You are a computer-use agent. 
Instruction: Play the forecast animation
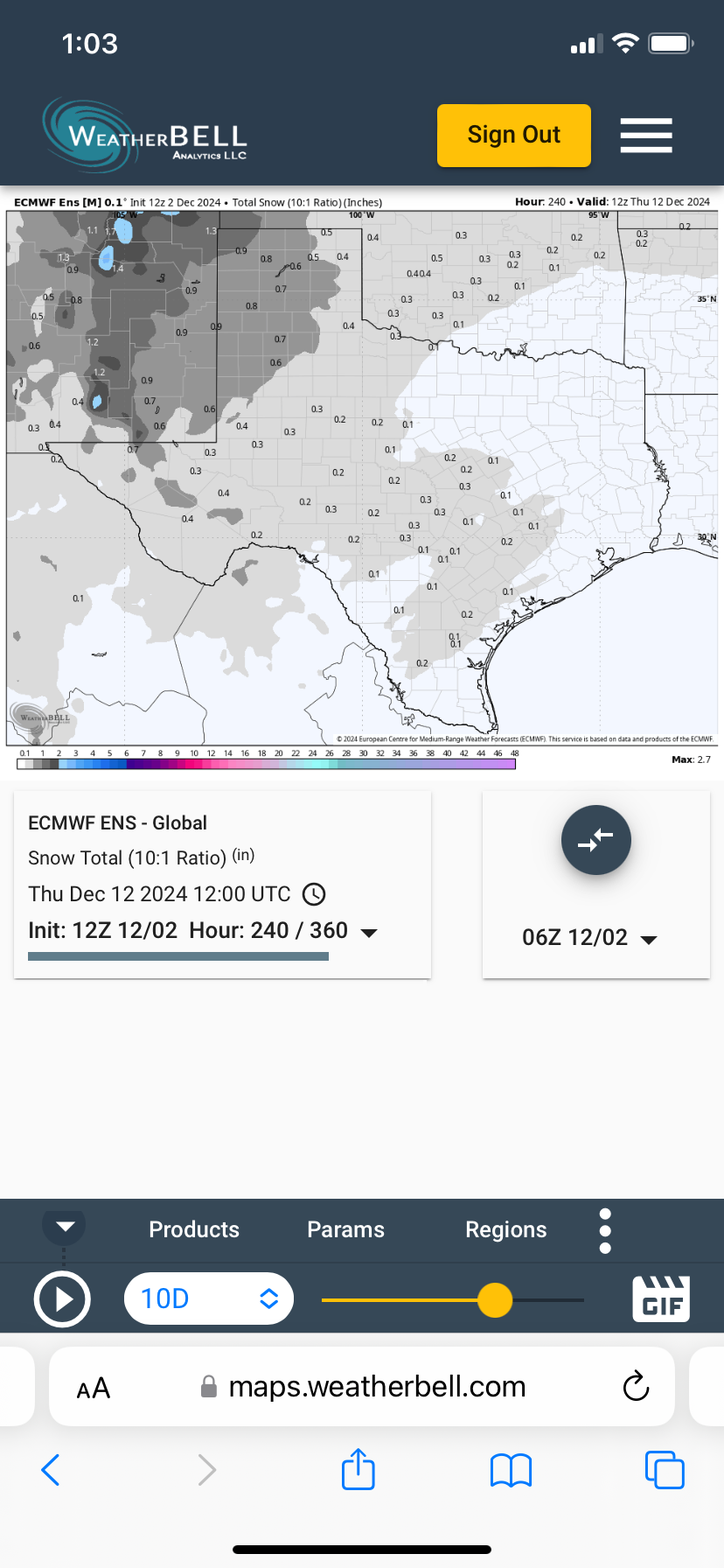point(62,1299)
